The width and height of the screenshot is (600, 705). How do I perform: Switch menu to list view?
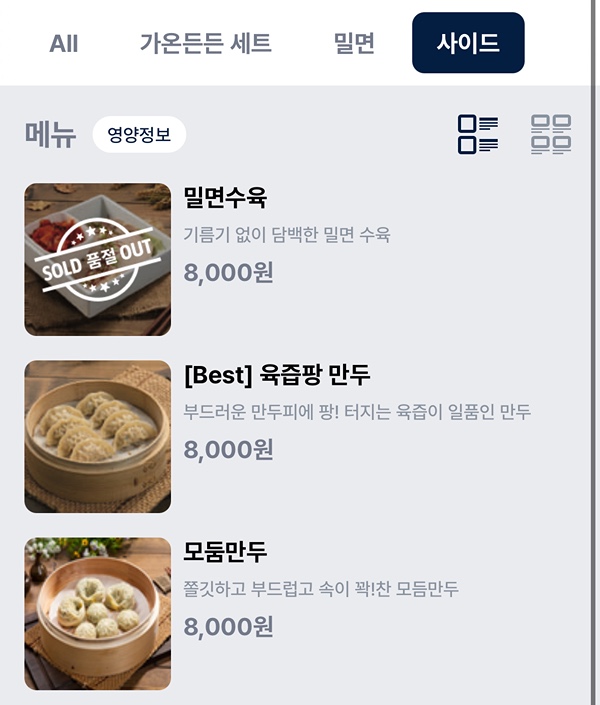pyautogui.click(x=478, y=135)
